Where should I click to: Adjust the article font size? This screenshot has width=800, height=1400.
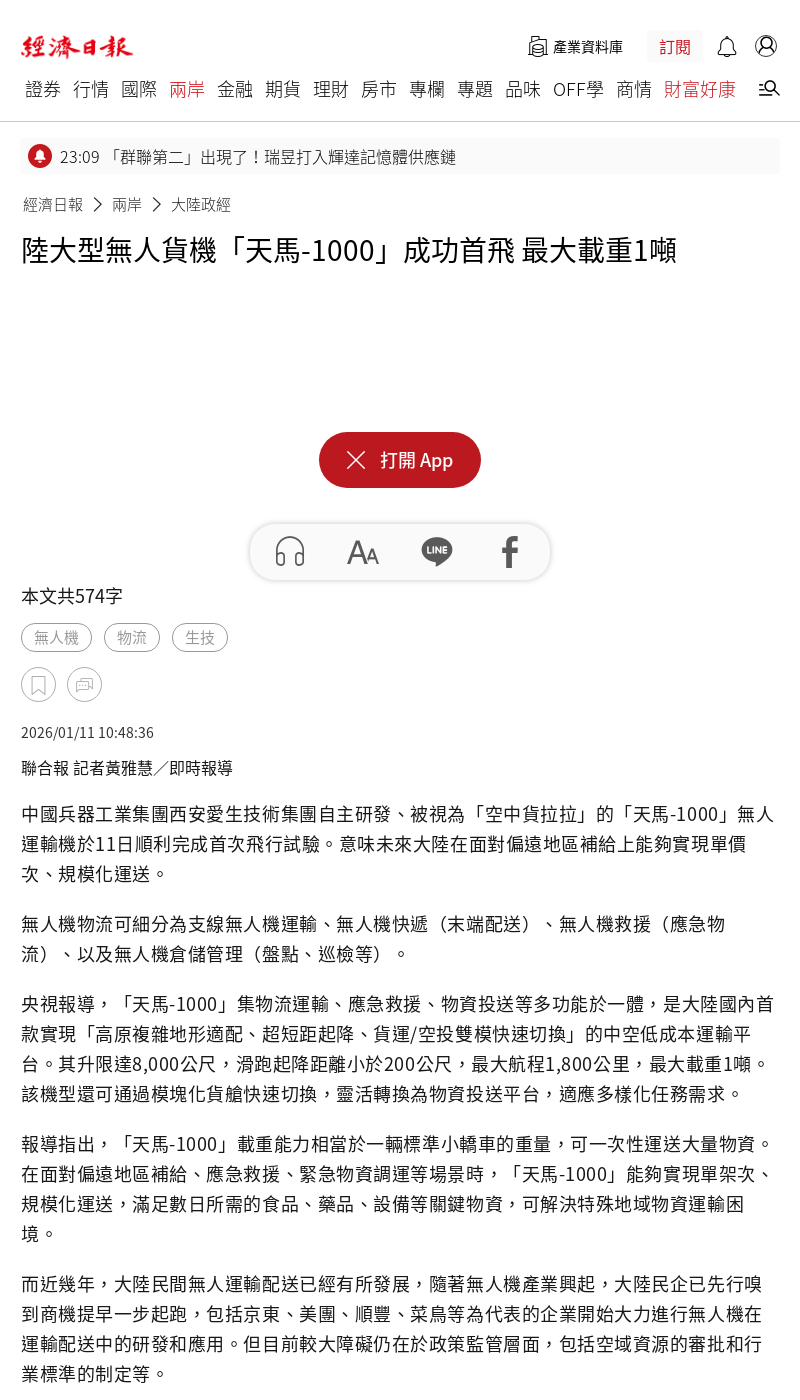tap(363, 552)
